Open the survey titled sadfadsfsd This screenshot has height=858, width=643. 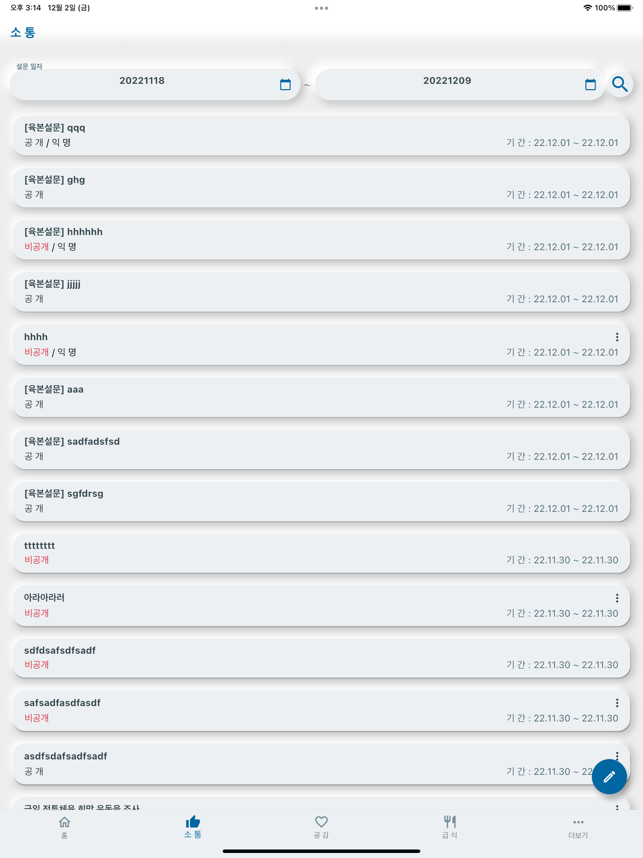321,448
